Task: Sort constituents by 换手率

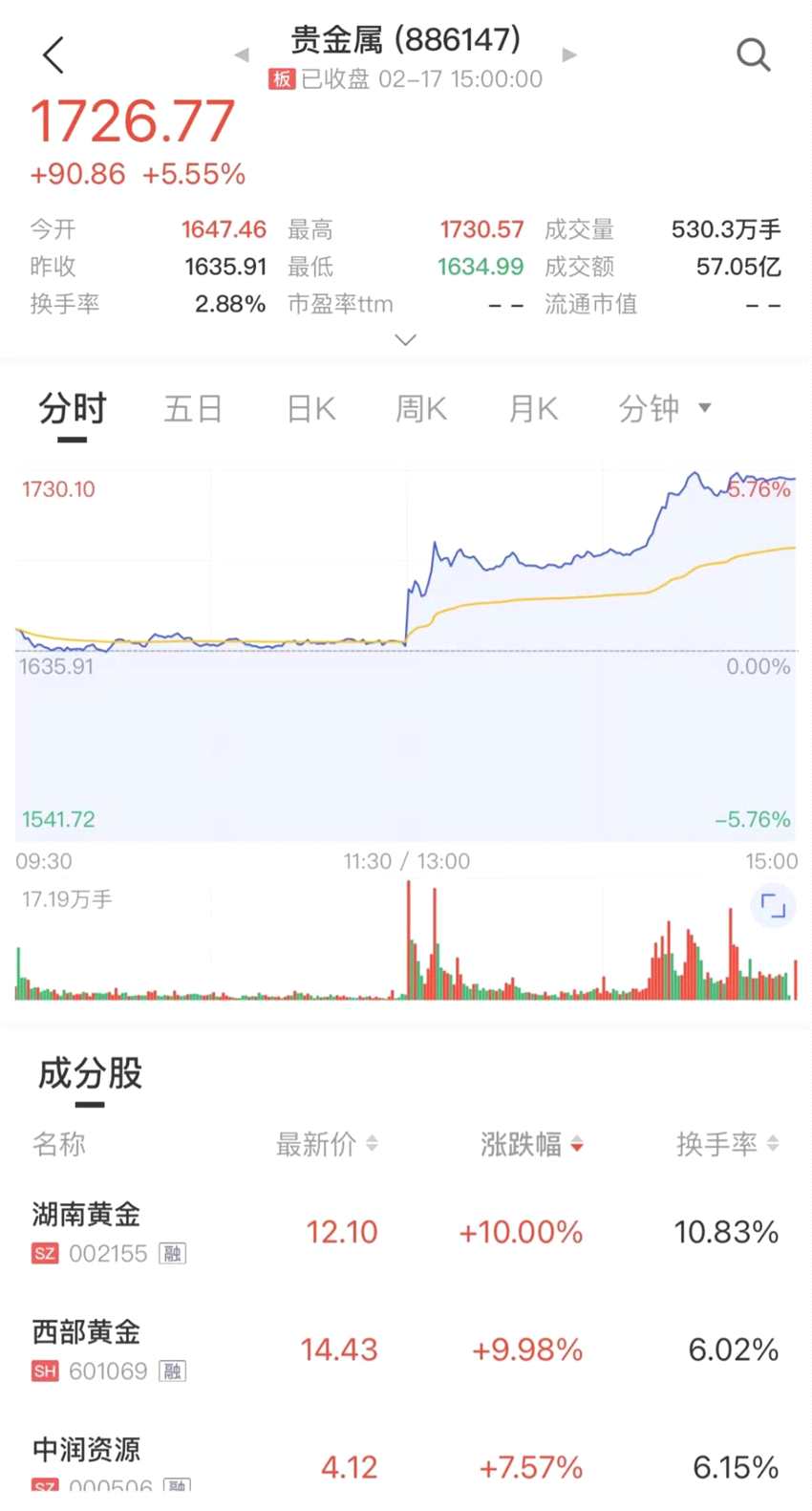Action: point(727,1144)
